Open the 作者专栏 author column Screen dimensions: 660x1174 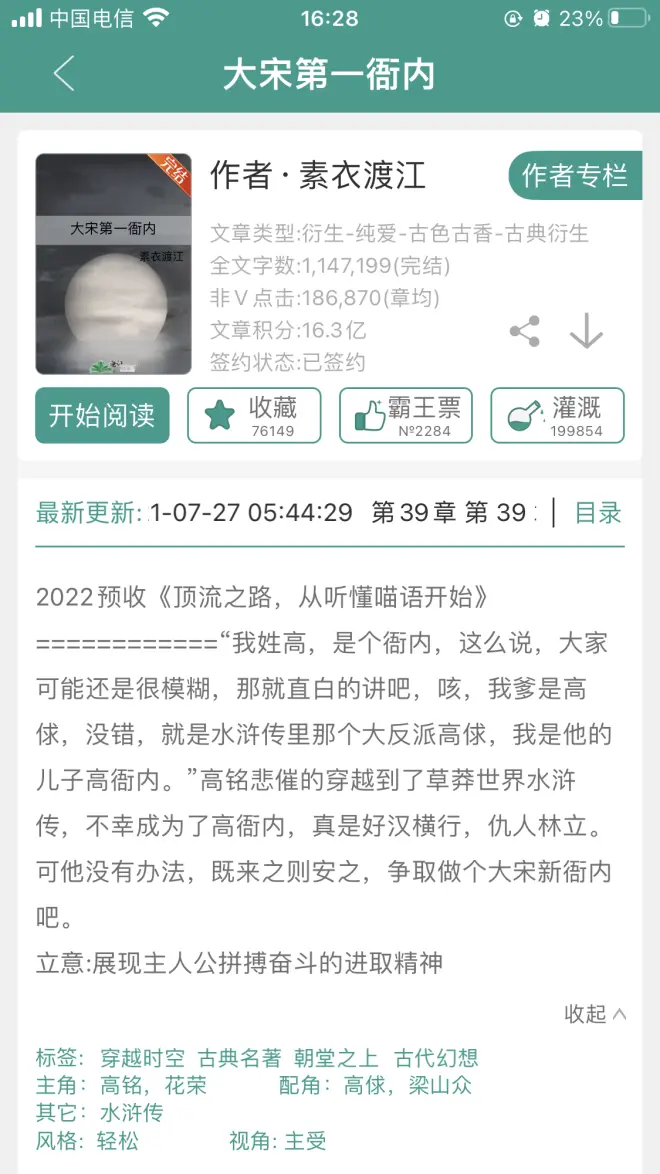point(574,176)
